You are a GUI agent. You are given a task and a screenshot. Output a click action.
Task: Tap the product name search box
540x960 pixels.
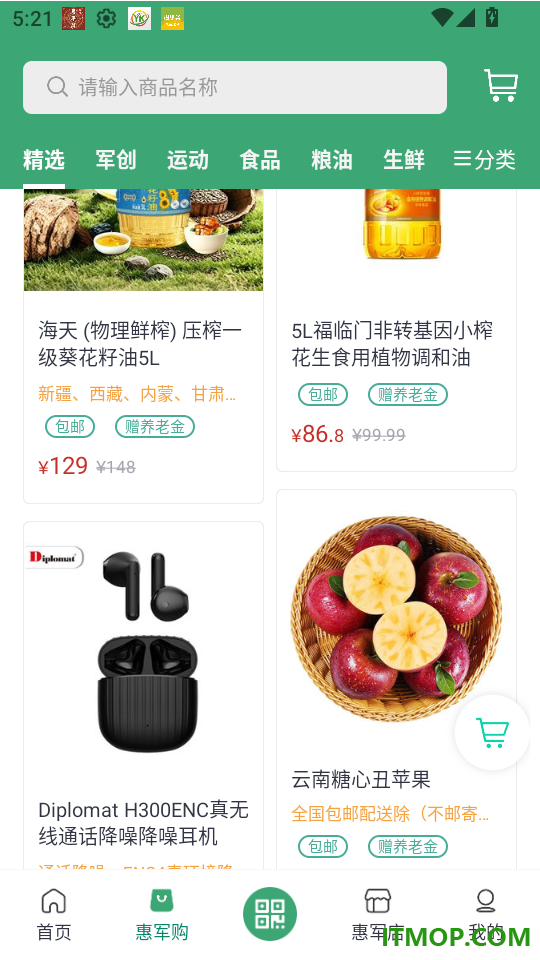234,87
